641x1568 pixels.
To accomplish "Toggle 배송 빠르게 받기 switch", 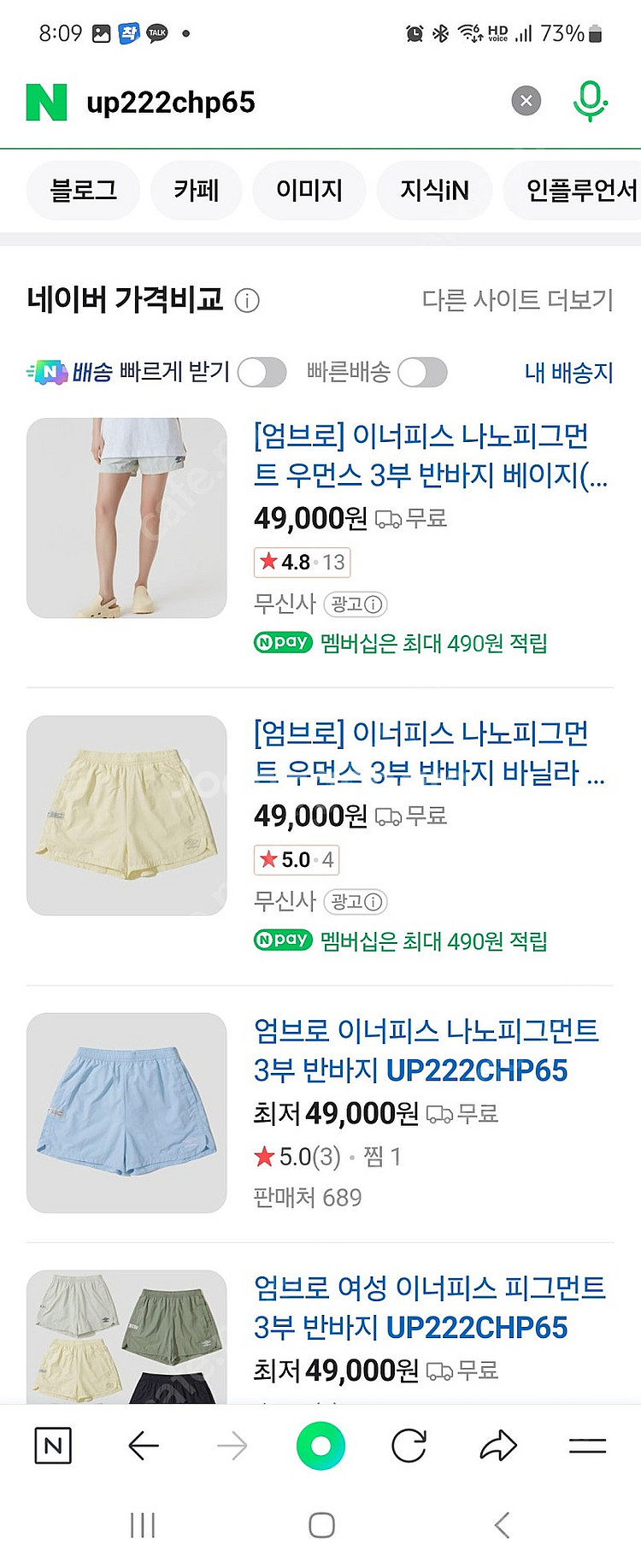I will pyautogui.click(x=262, y=373).
